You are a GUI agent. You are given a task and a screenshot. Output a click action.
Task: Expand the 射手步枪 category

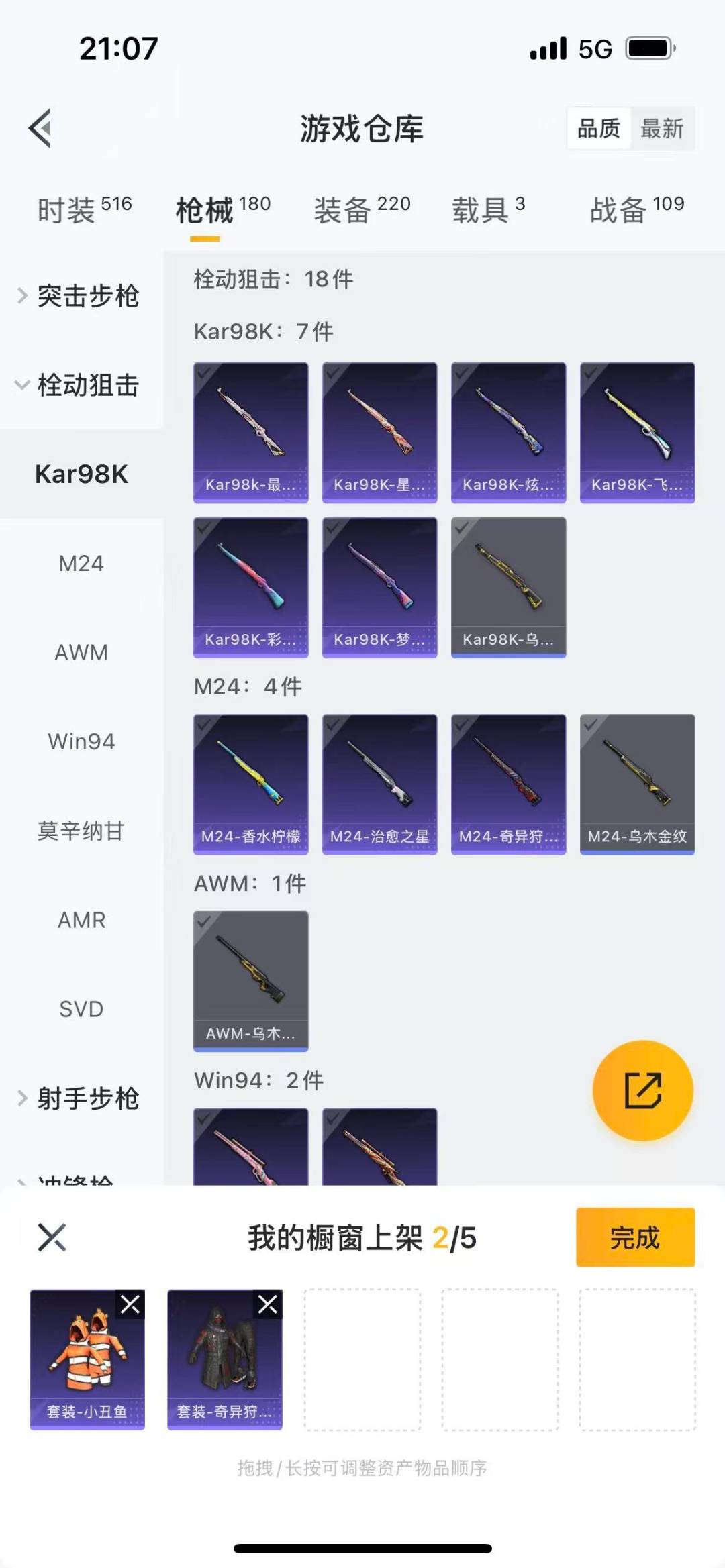click(x=81, y=1098)
